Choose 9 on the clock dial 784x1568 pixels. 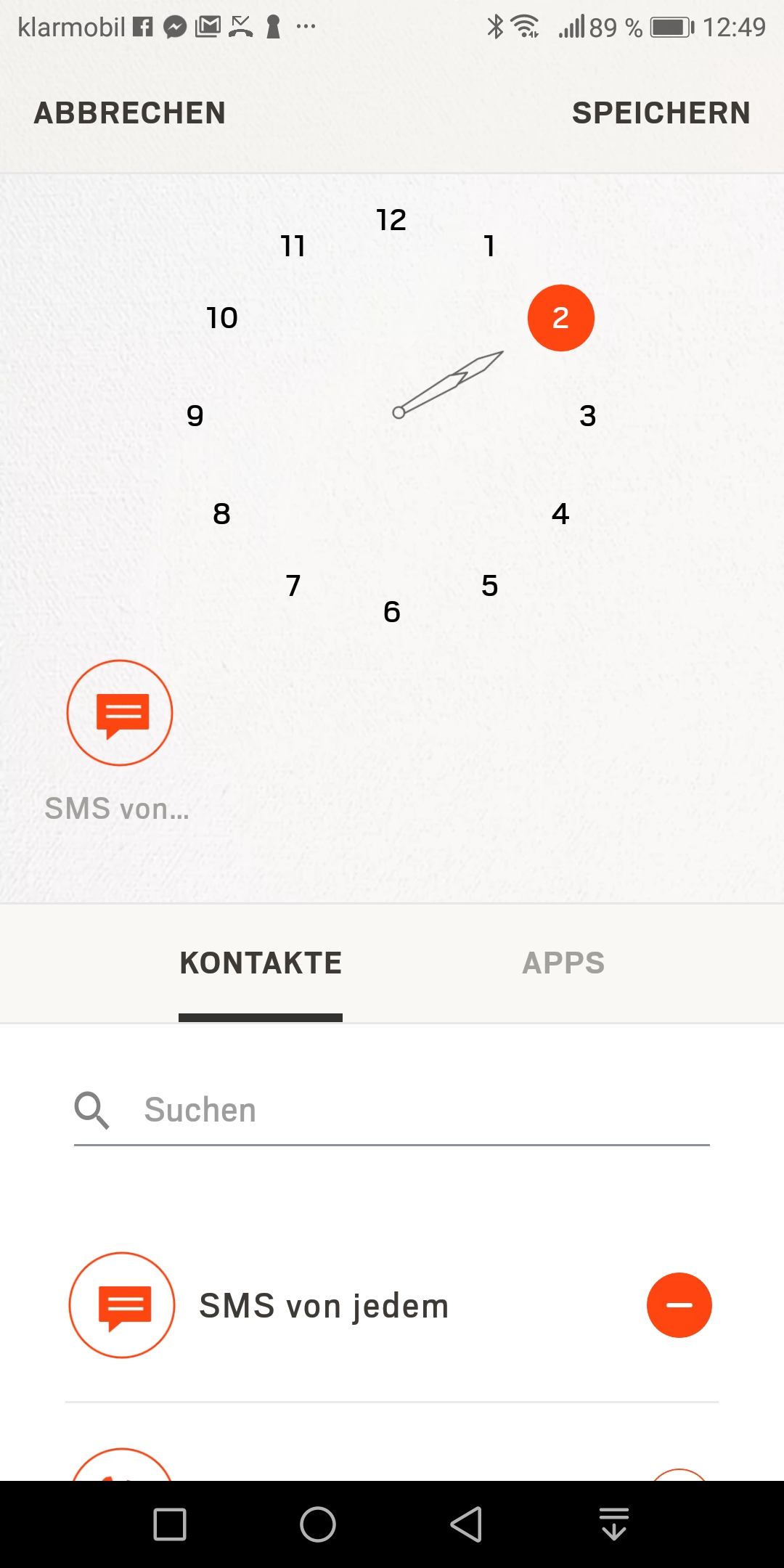(x=195, y=416)
